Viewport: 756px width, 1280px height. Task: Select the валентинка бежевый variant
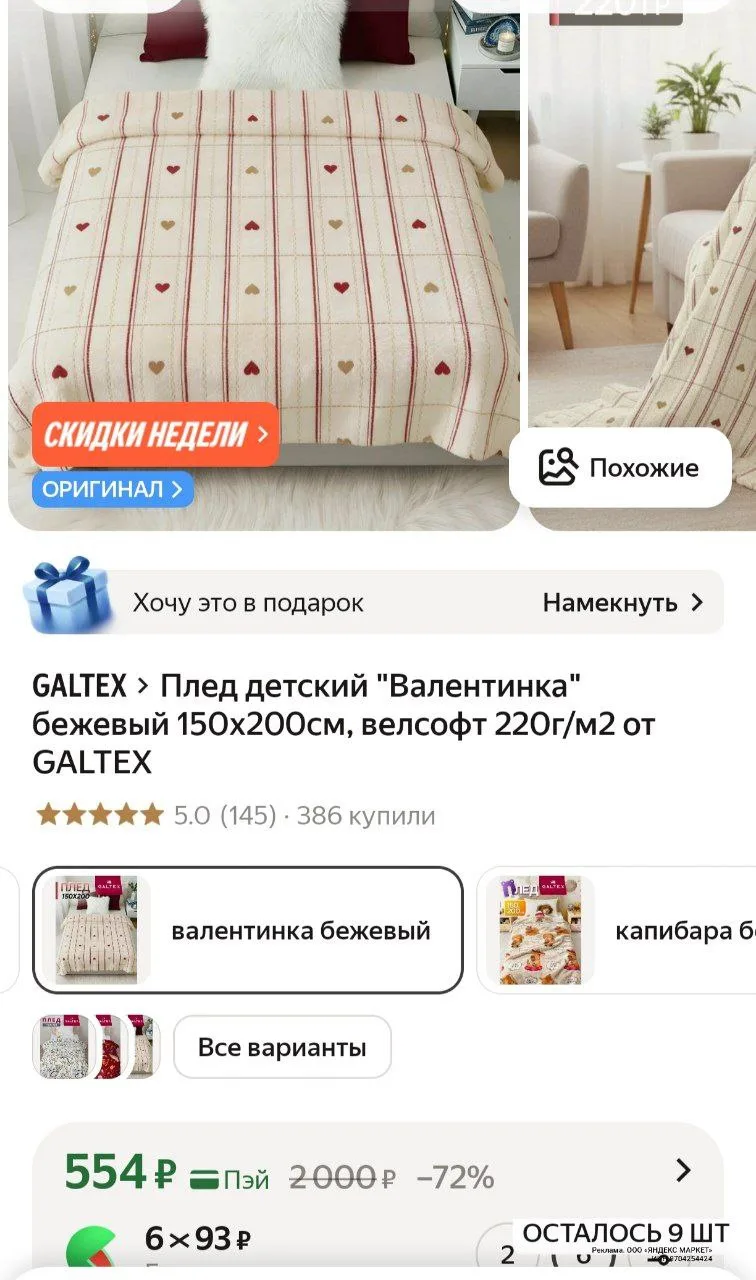pyautogui.click(x=248, y=930)
